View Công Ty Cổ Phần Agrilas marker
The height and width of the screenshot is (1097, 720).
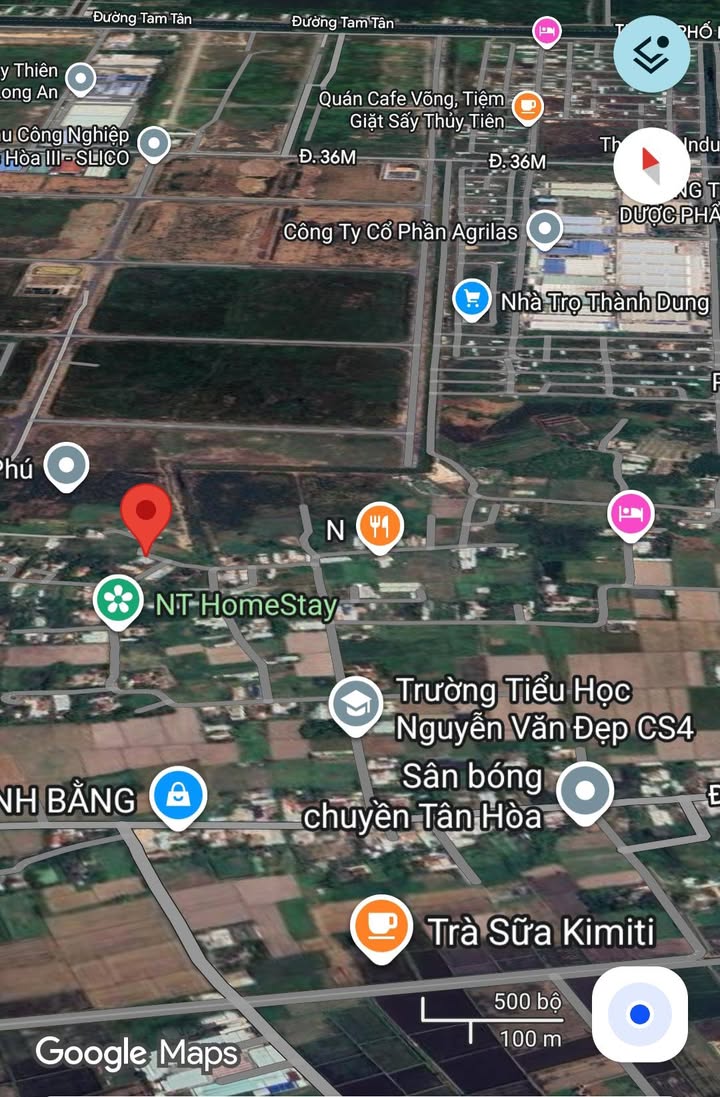pos(544,229)
